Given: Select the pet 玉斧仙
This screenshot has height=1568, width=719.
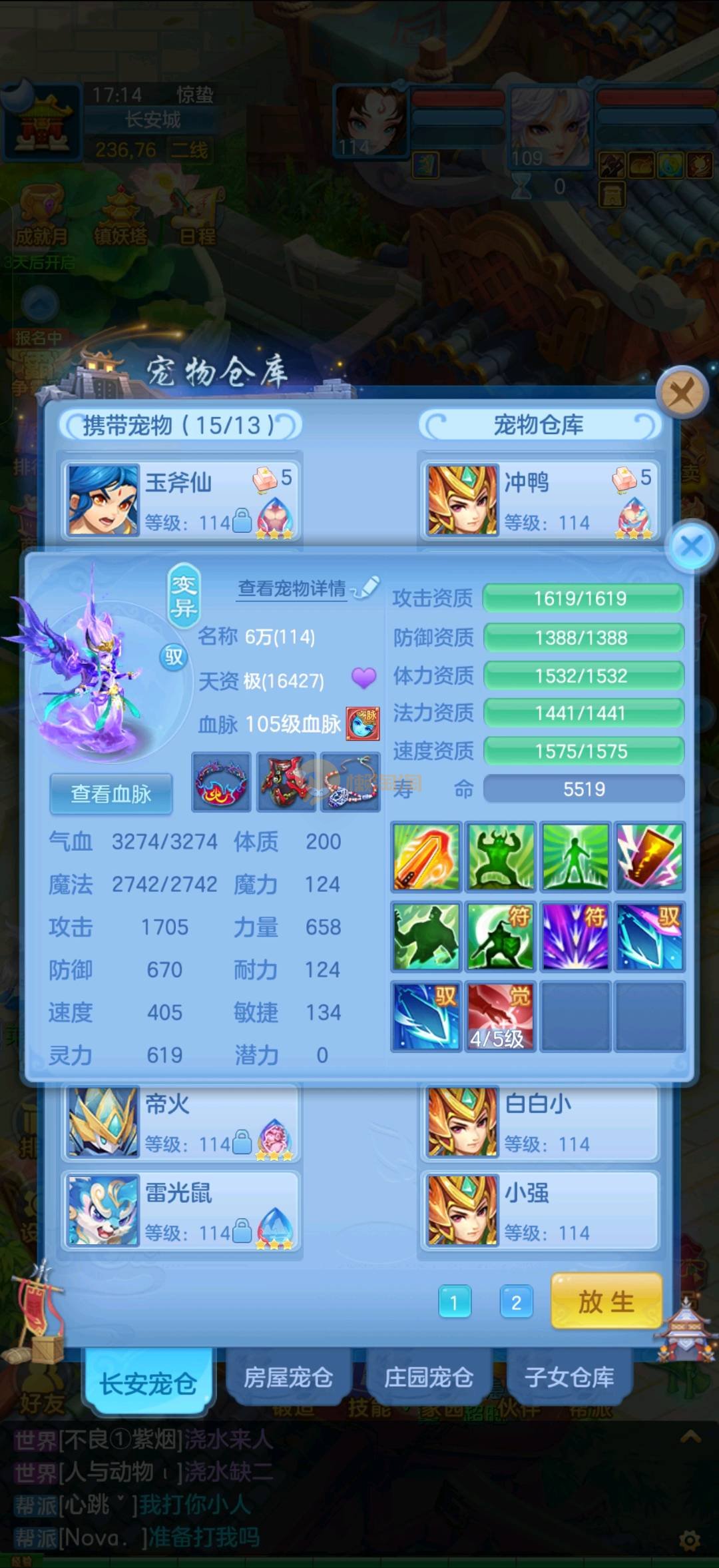Looking at the screenshot, I should [x=180, y=501].
